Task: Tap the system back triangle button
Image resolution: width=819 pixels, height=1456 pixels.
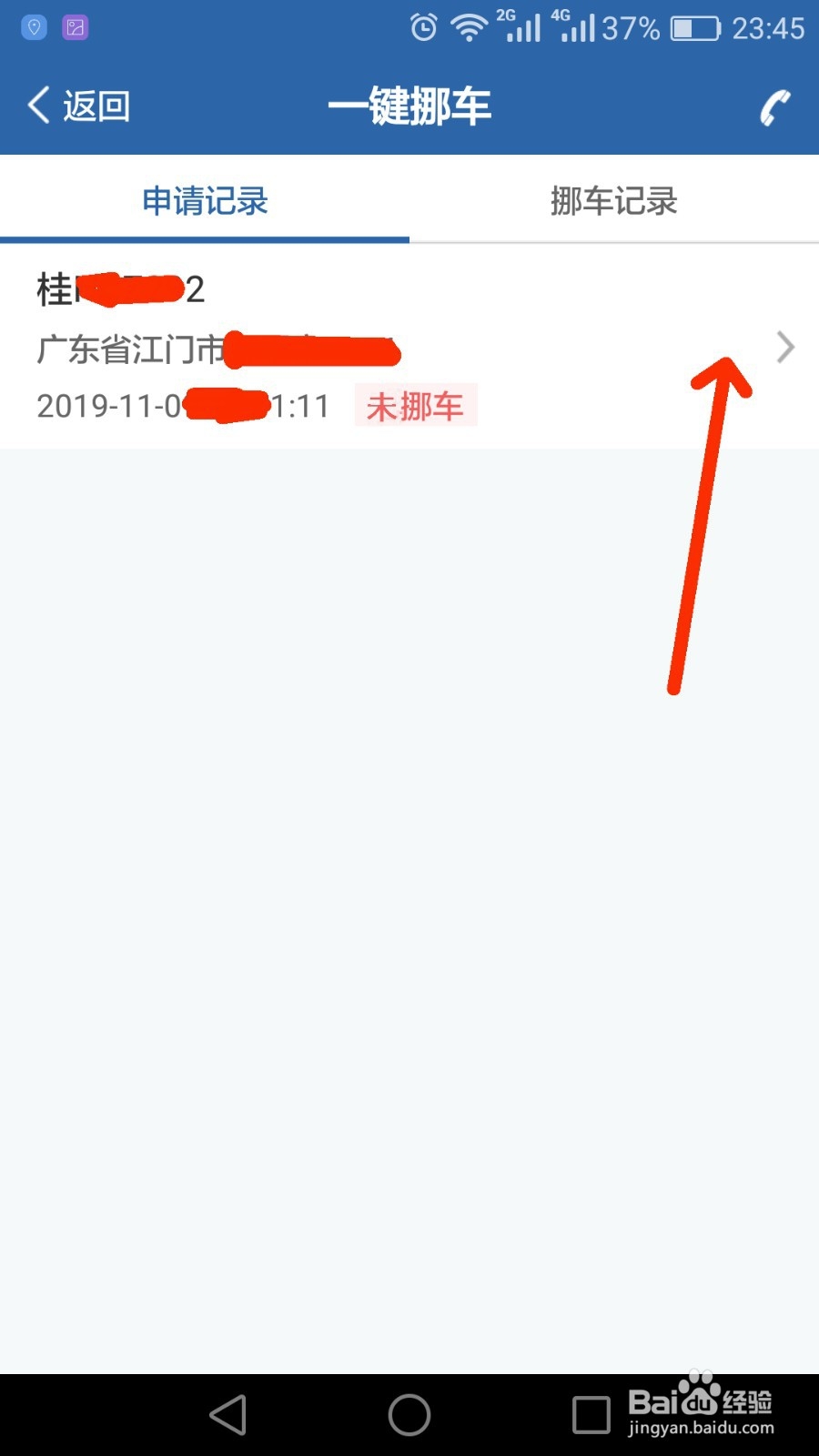Action: pos(227,1415)
